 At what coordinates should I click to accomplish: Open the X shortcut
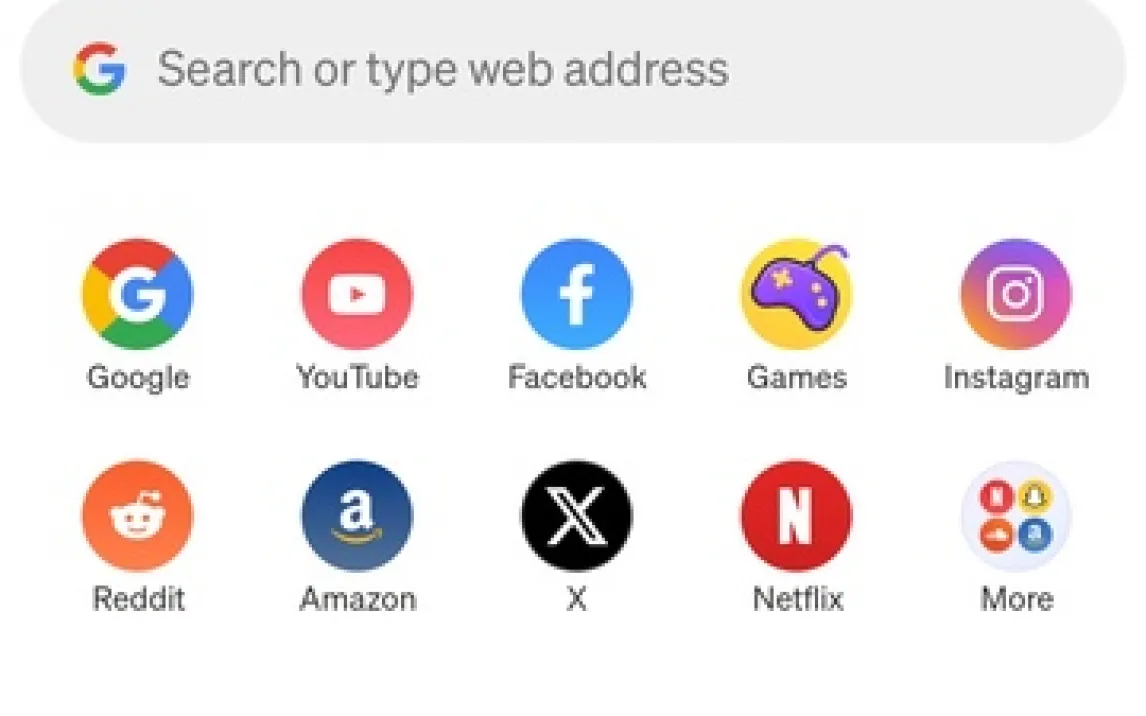pyautogui.click(x=576, y=516)
